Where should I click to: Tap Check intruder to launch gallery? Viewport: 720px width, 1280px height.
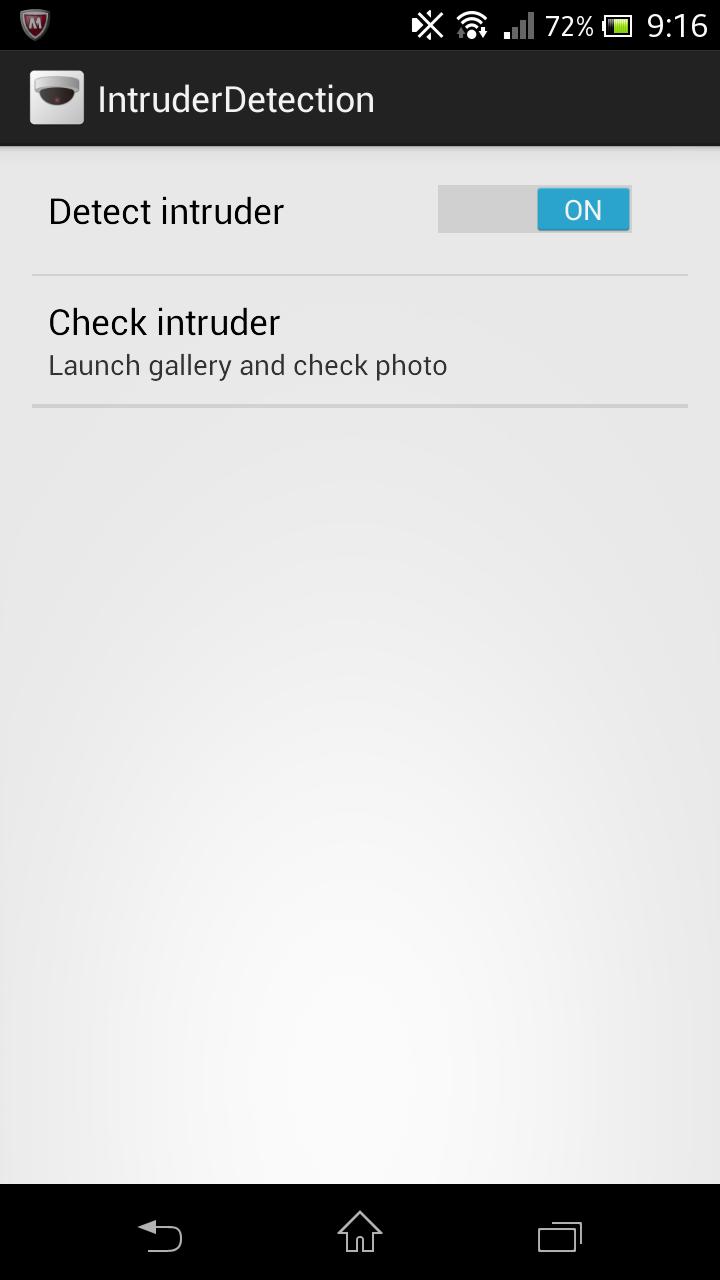point(164,322)
